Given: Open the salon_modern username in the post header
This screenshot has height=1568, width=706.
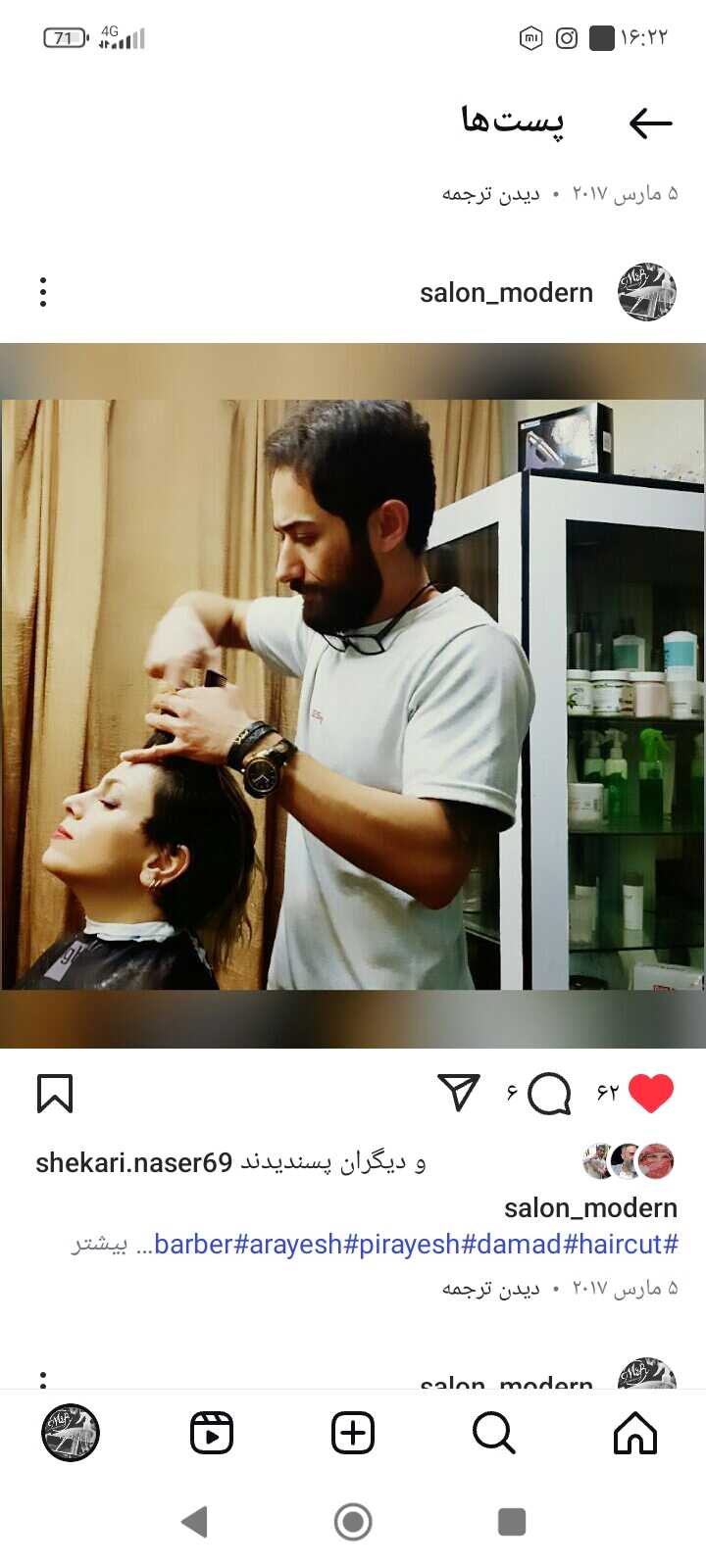Looking at the screenshot, I should (x=506, y=293).
